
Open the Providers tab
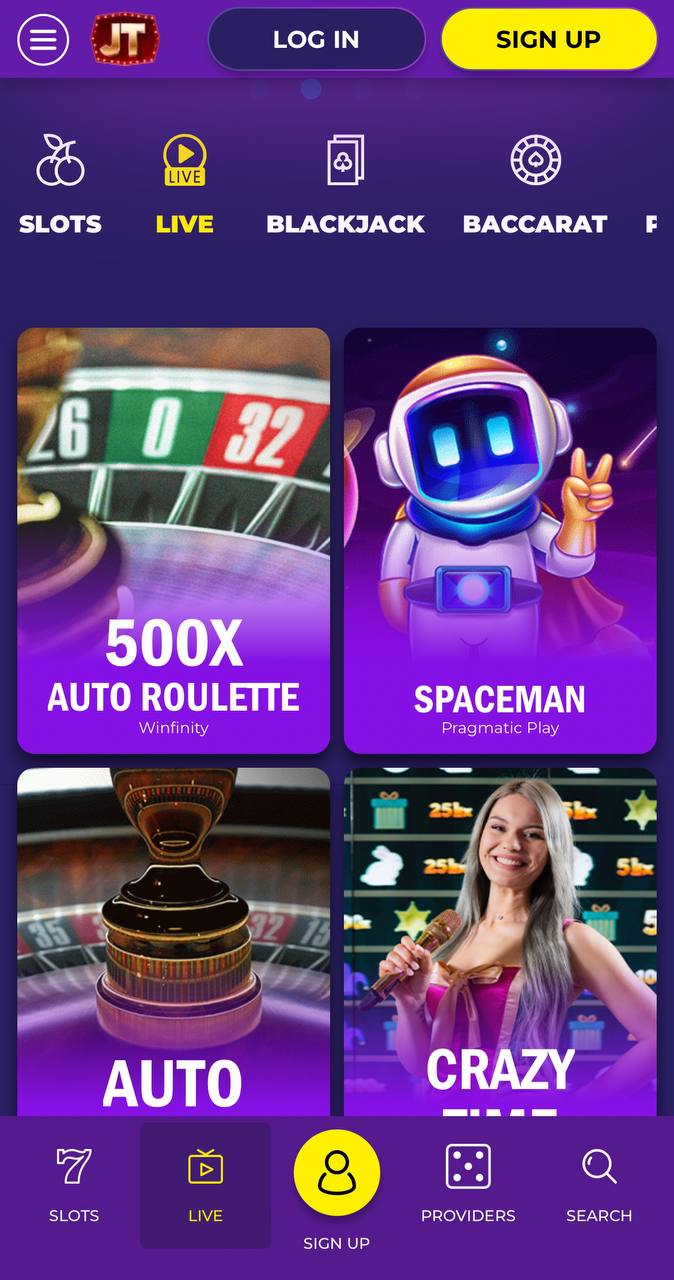(x=468, y=1185)
